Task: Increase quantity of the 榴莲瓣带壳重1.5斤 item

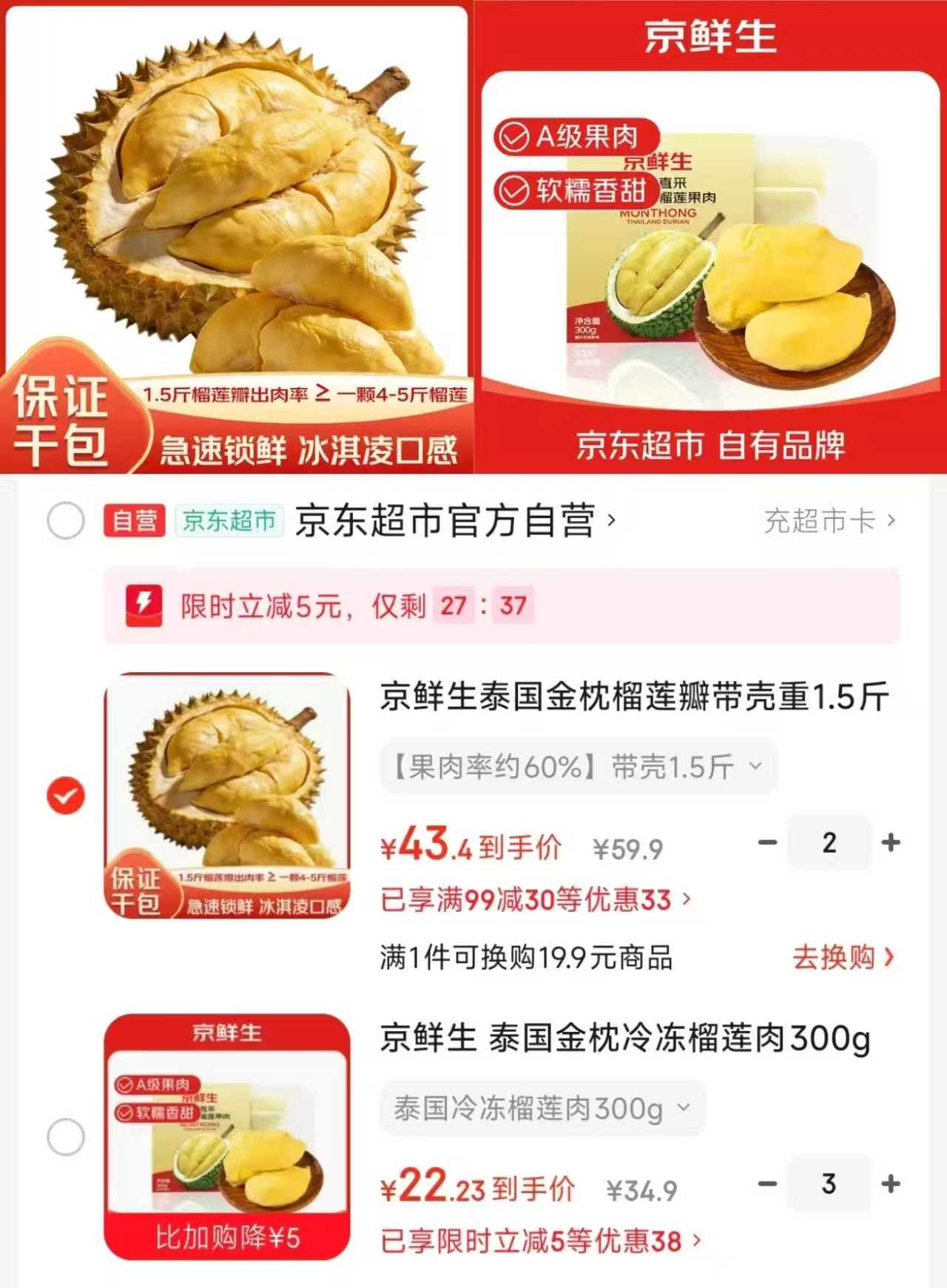Action: click(x=891, y=842)
